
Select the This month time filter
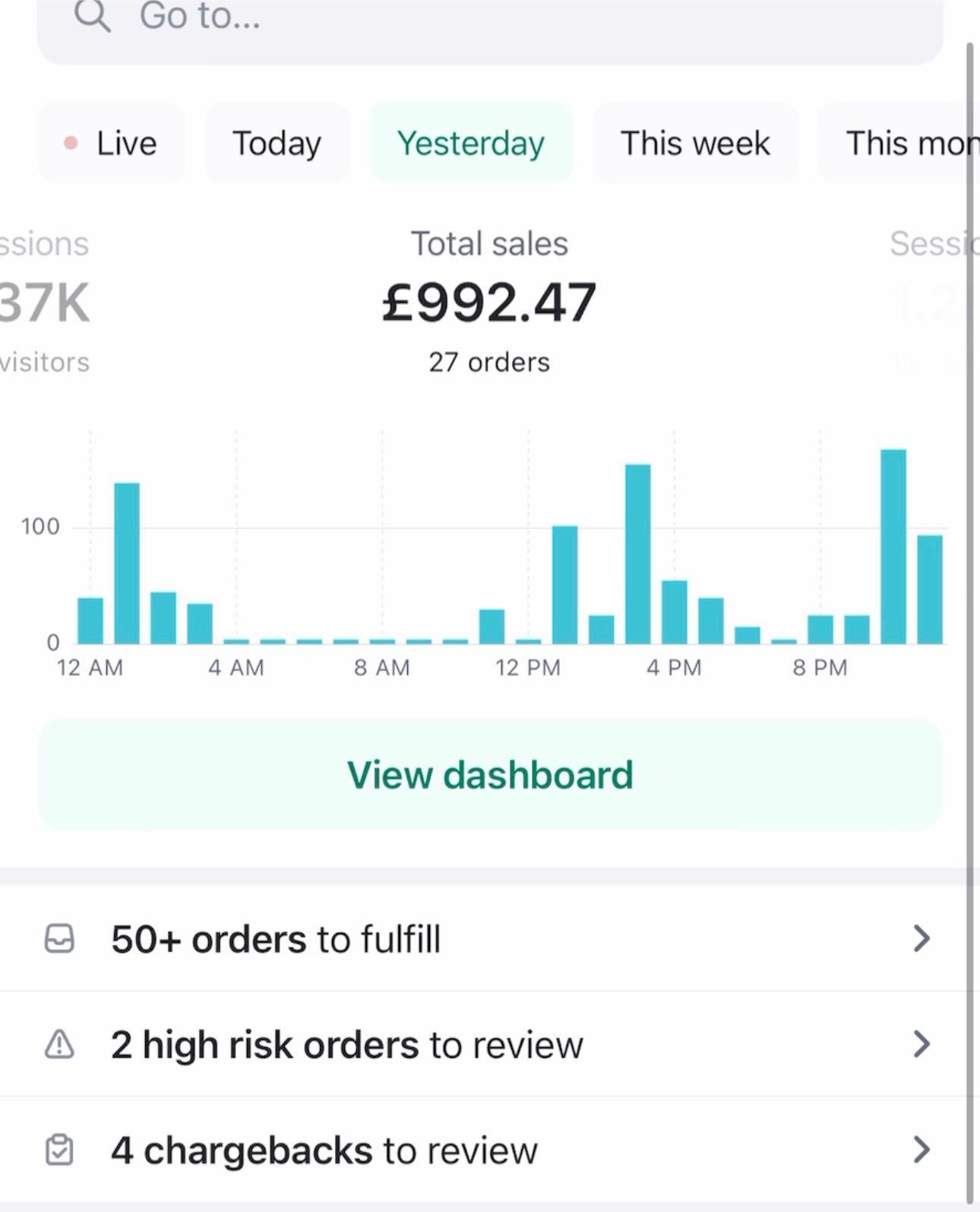904,142
